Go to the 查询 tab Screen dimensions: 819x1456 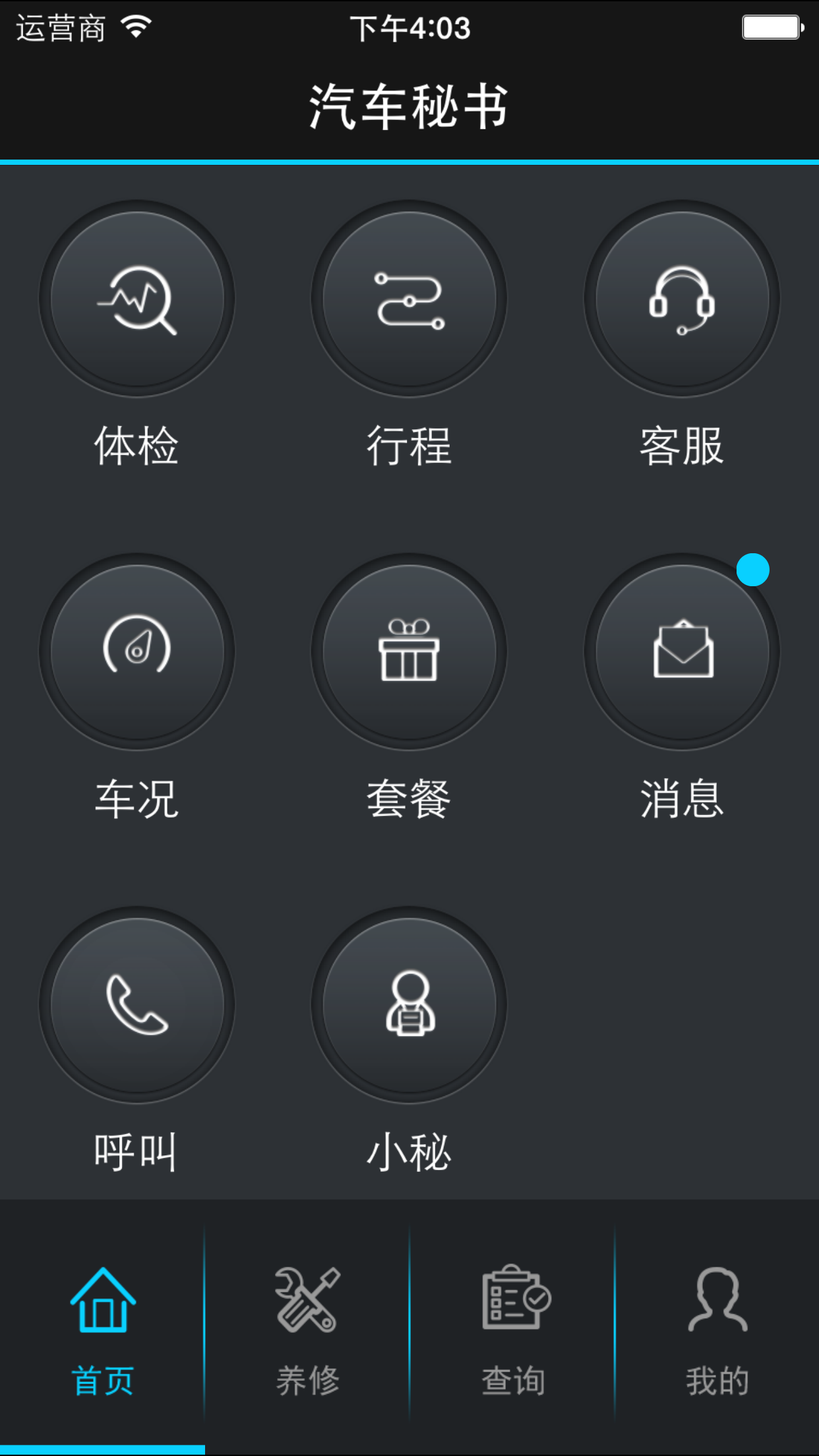coord(512,1329)
